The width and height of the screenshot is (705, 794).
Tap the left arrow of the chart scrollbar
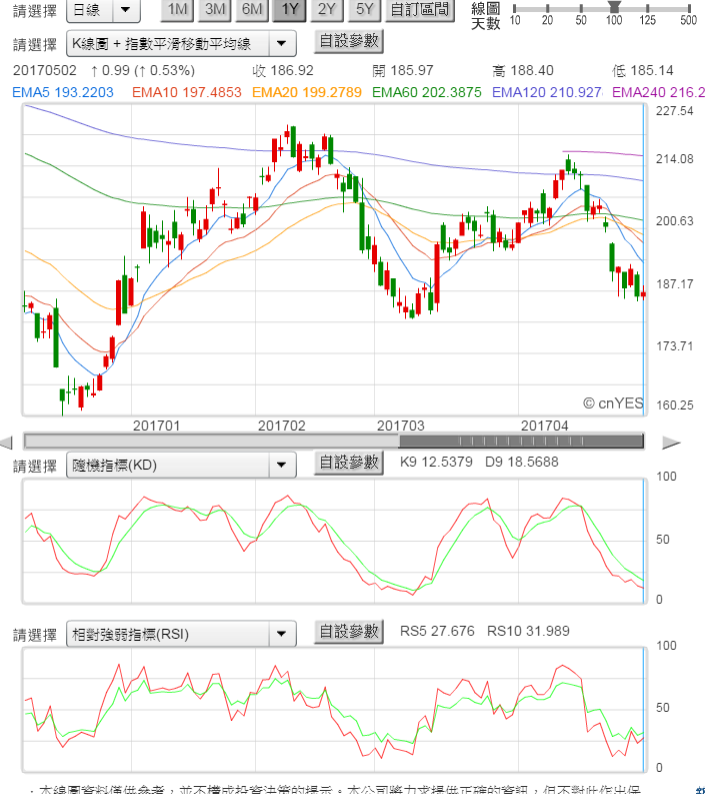coord(7,442)
